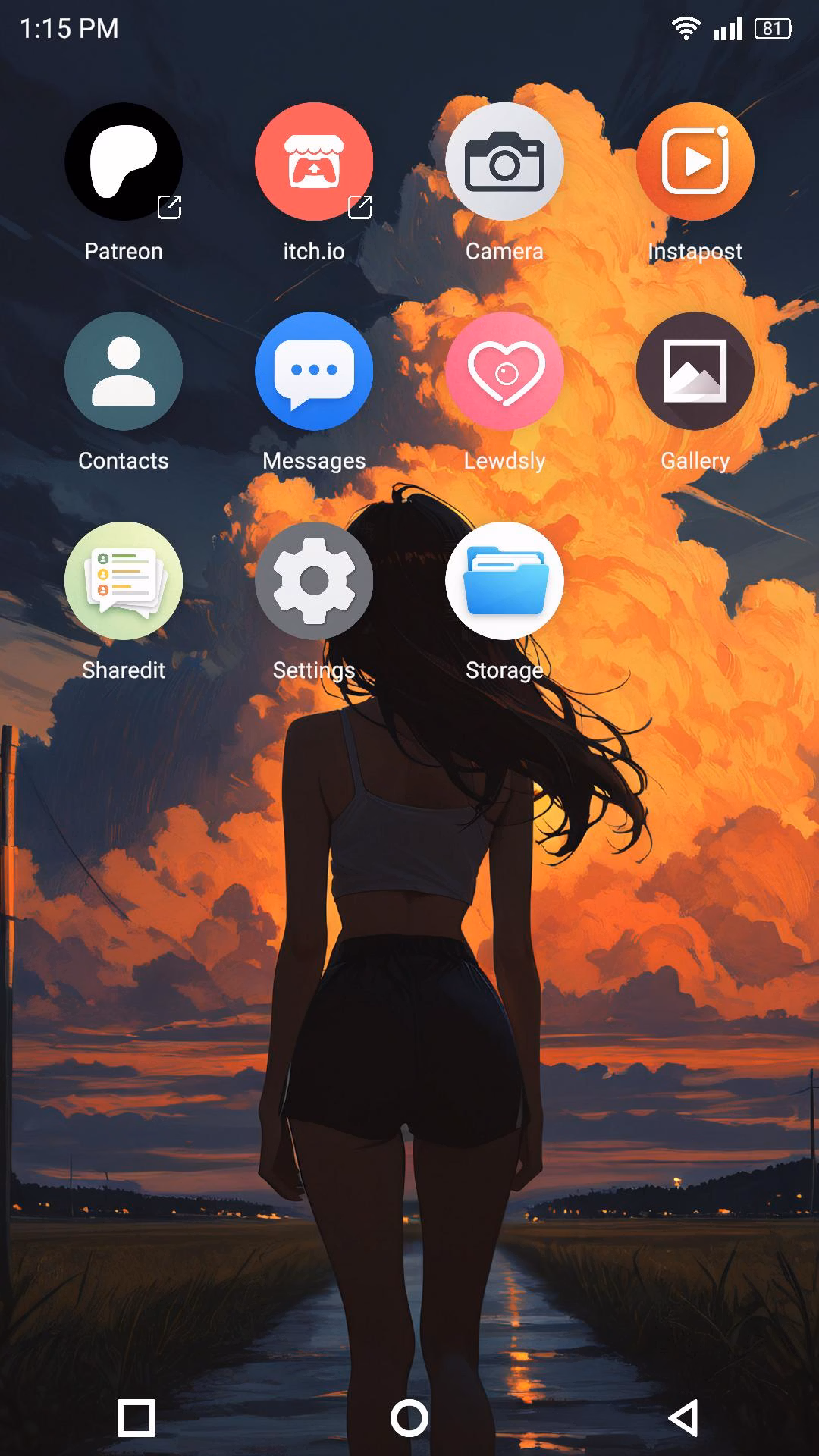Screen dimensions: 819x1456
Task: Launch the Lewdsly app
Action: [x=504, y=371]
